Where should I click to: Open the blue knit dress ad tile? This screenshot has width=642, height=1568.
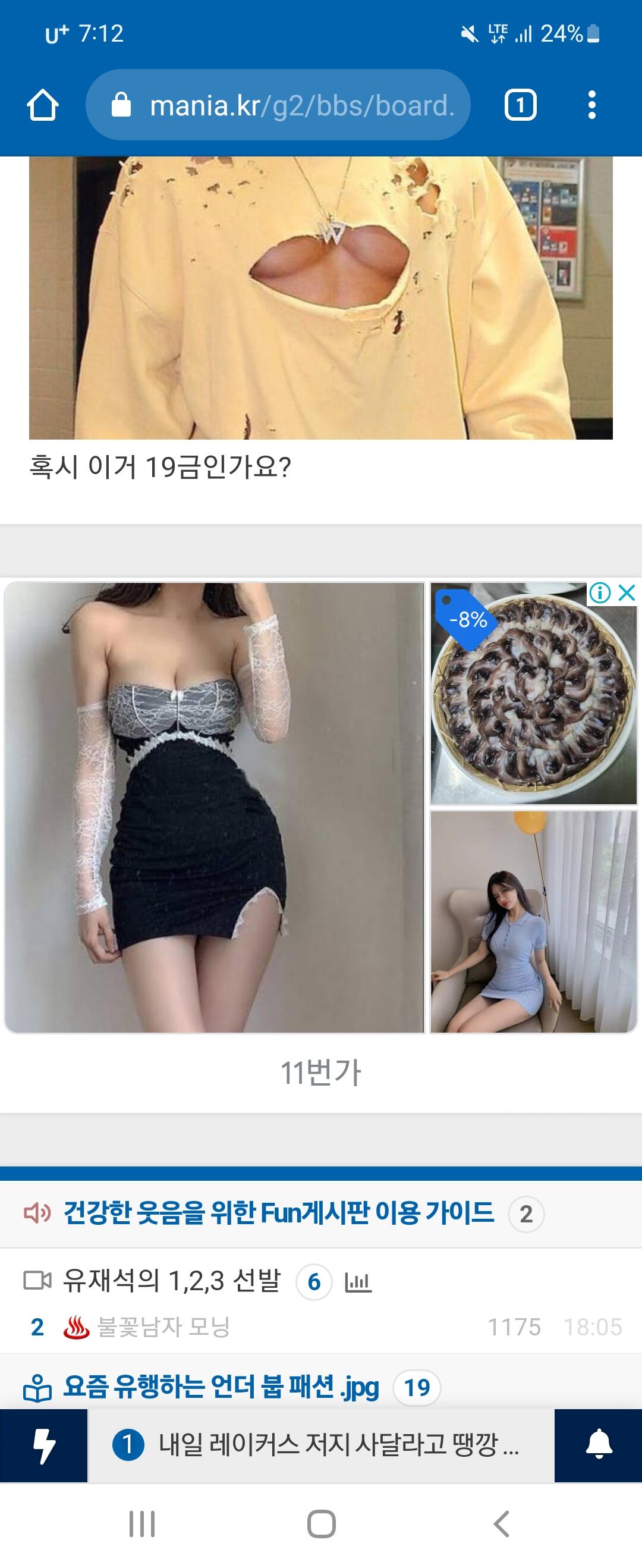(533, 921)
